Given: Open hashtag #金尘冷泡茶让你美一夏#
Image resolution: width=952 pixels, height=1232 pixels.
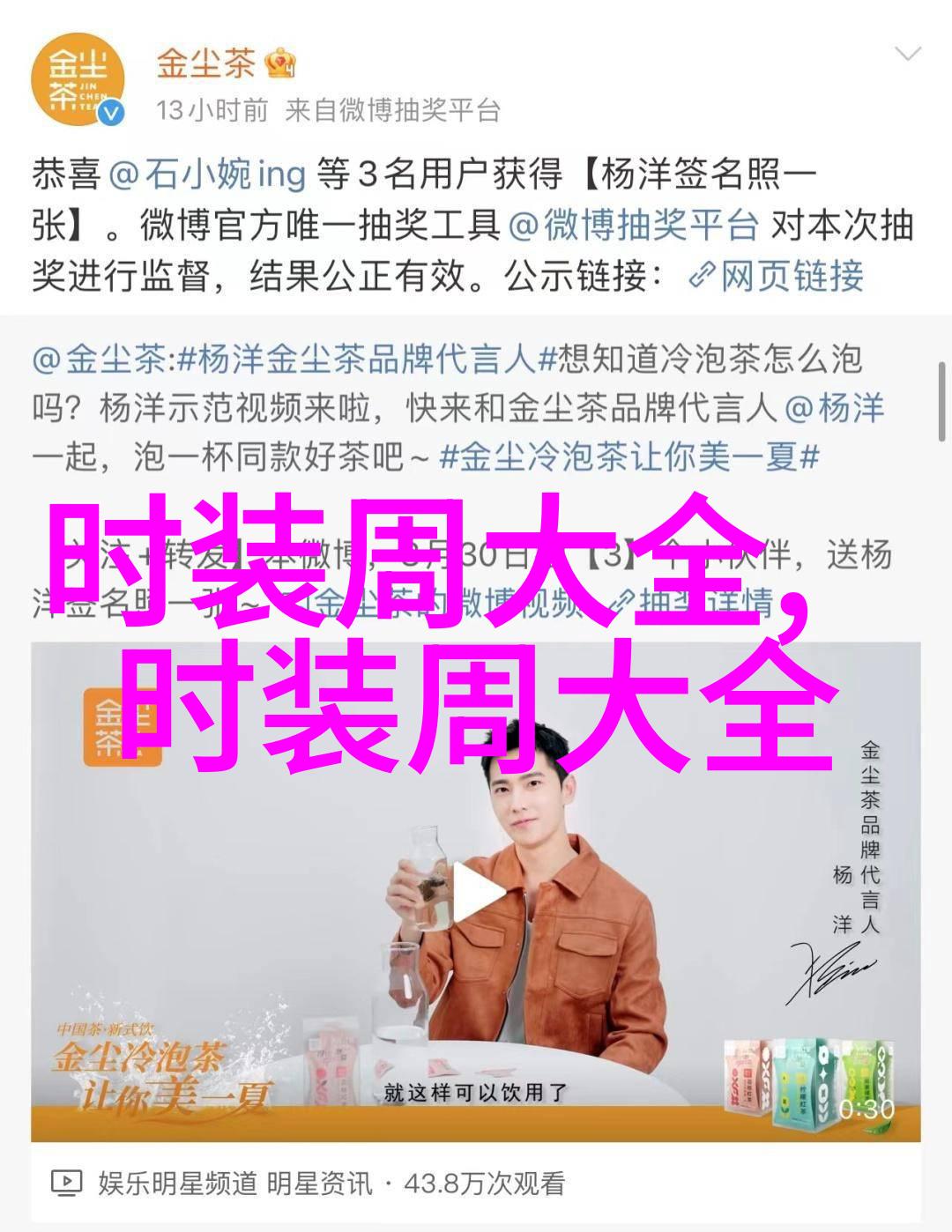Looking at the screenshot, I should pyautogui.click(x=629, y=456).
